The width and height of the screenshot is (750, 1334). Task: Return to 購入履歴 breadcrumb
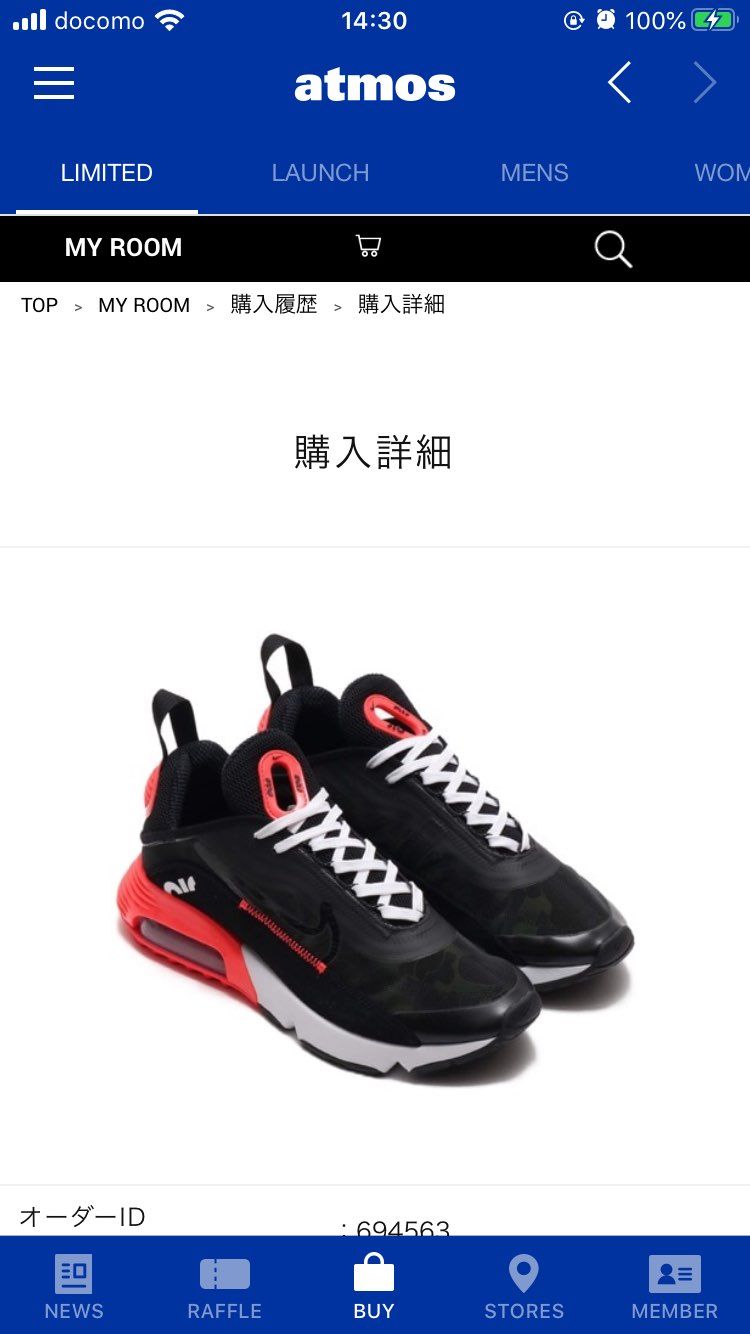[274, 305]
